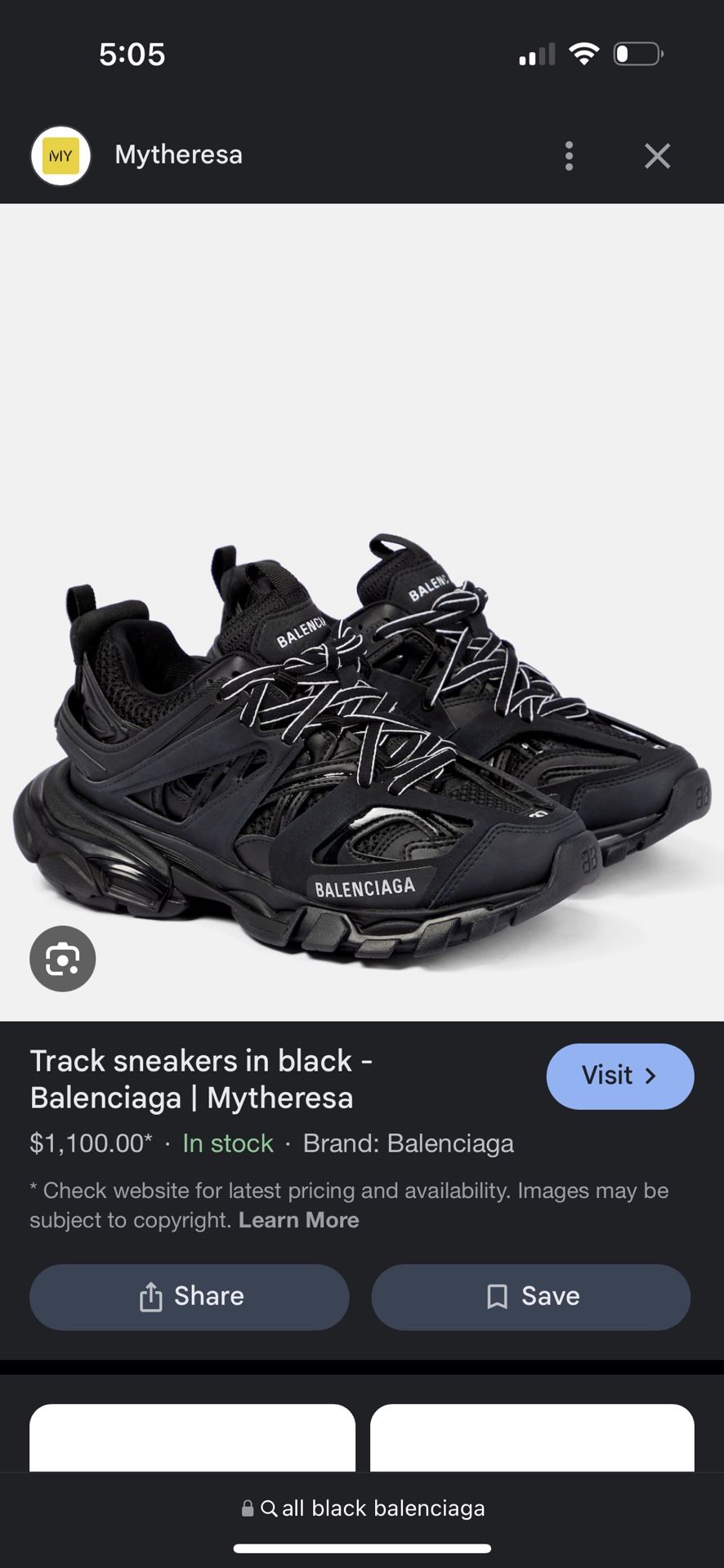Share this Balenciaga sneaker result

(x=190, y=1297)
